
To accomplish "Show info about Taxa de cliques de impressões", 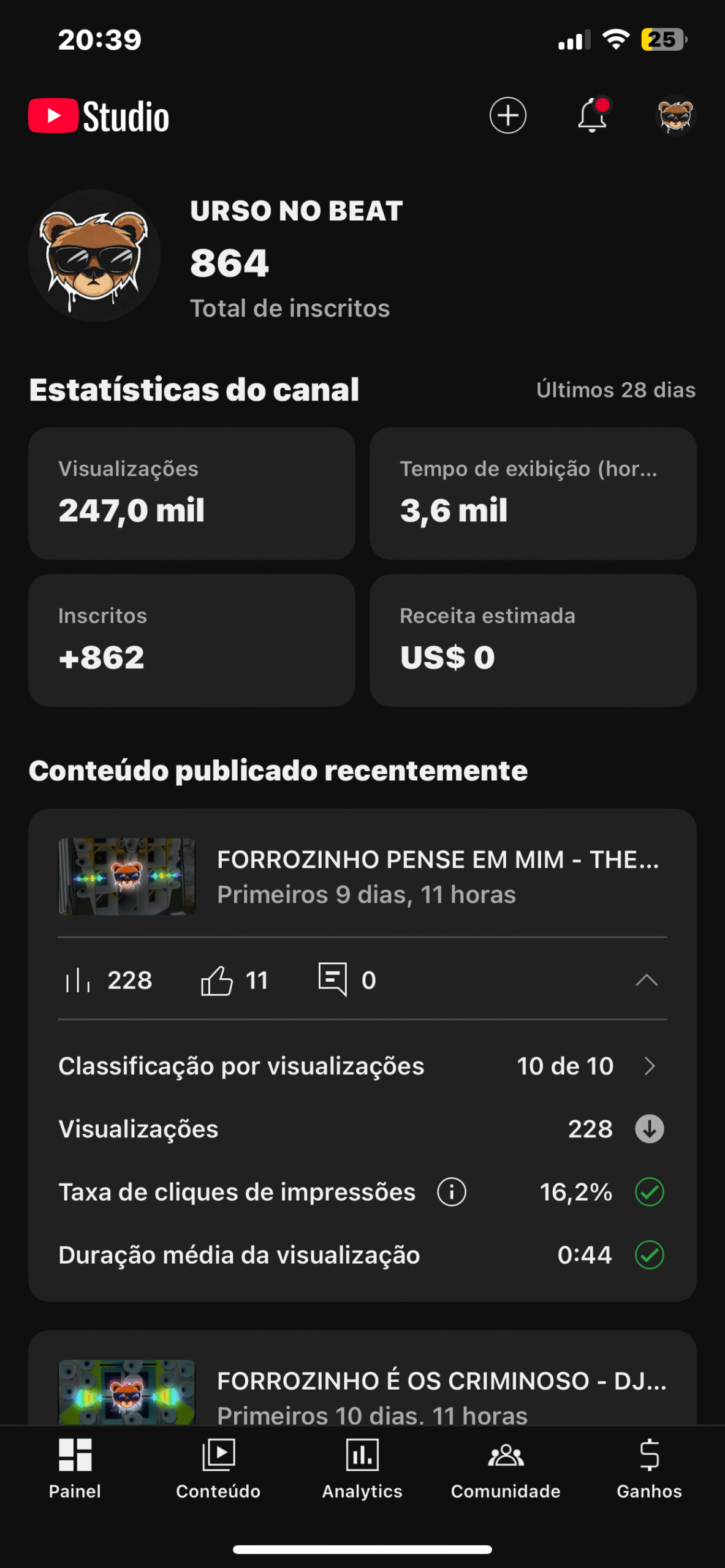I will pyautogui.click(x=452, y=1192).
